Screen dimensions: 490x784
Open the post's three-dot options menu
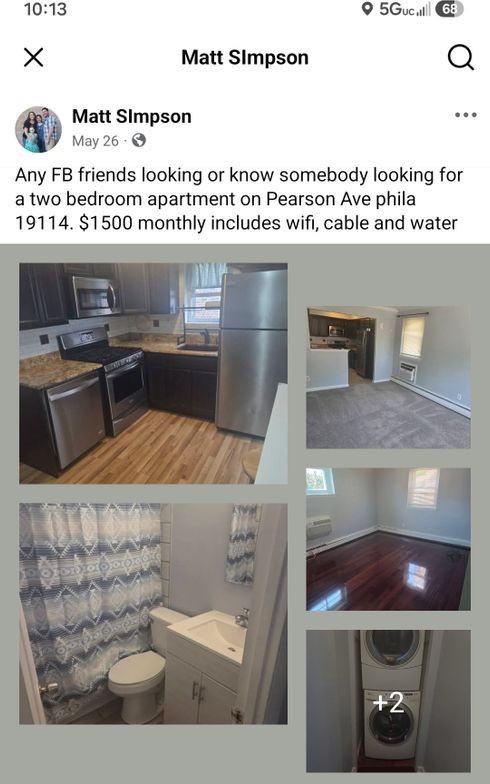click(466, 115)
